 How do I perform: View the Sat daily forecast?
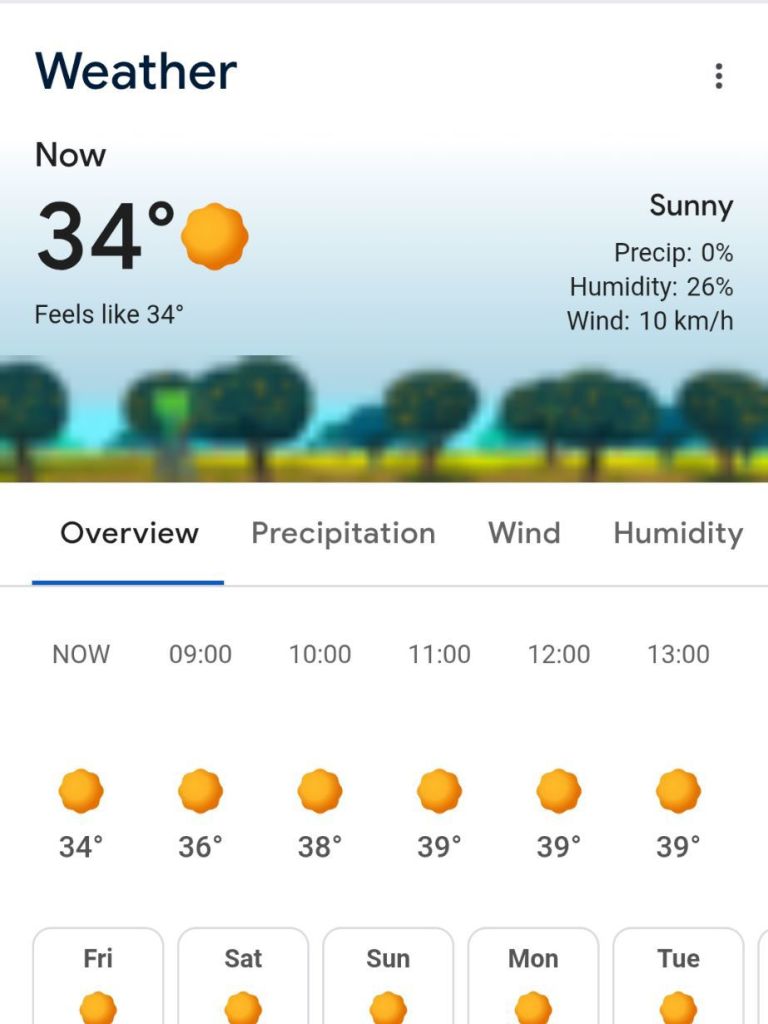tap(243, 978)
